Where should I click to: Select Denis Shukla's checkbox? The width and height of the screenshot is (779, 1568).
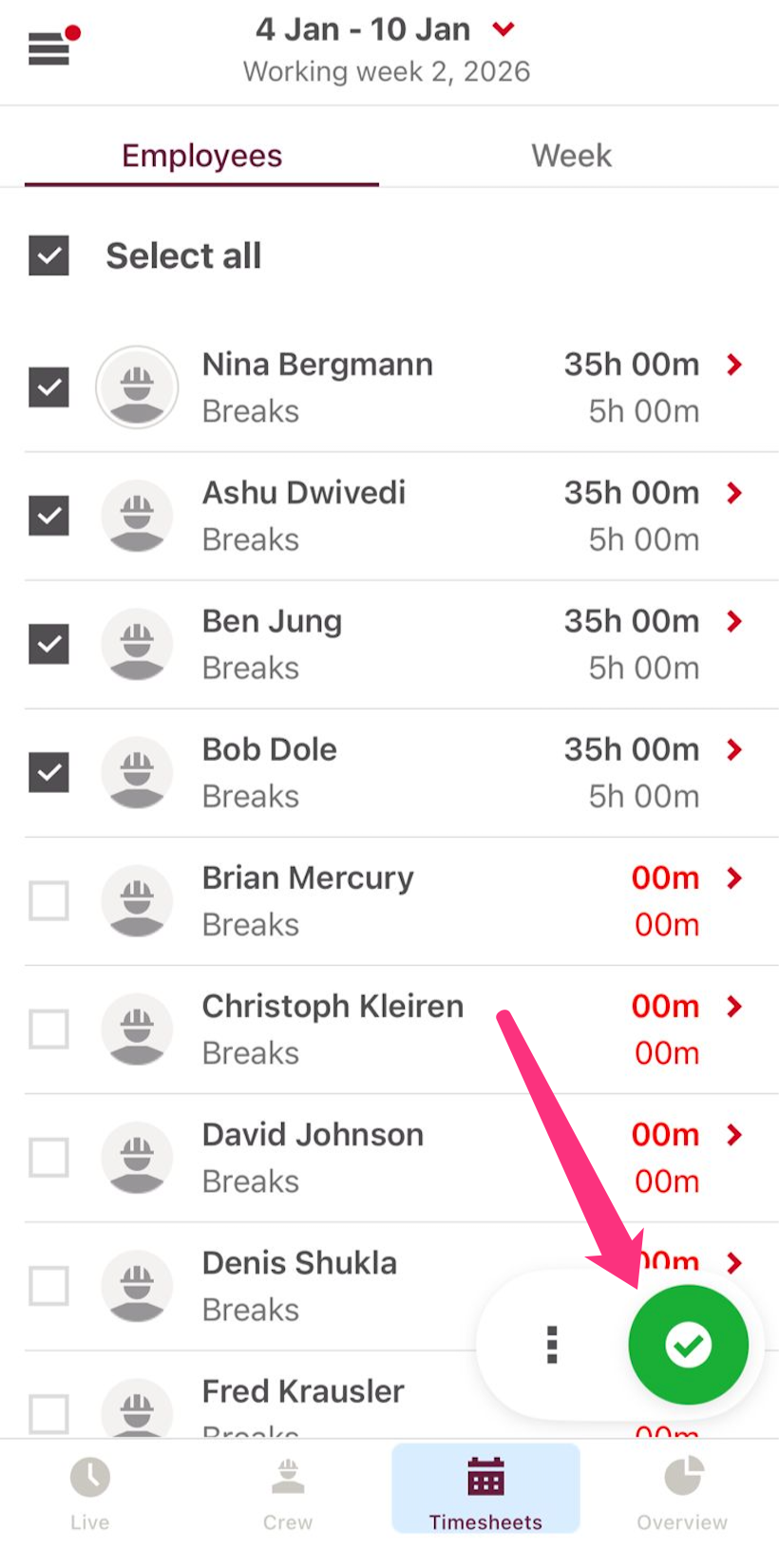pyautogui.click(x=48, y=1286)
